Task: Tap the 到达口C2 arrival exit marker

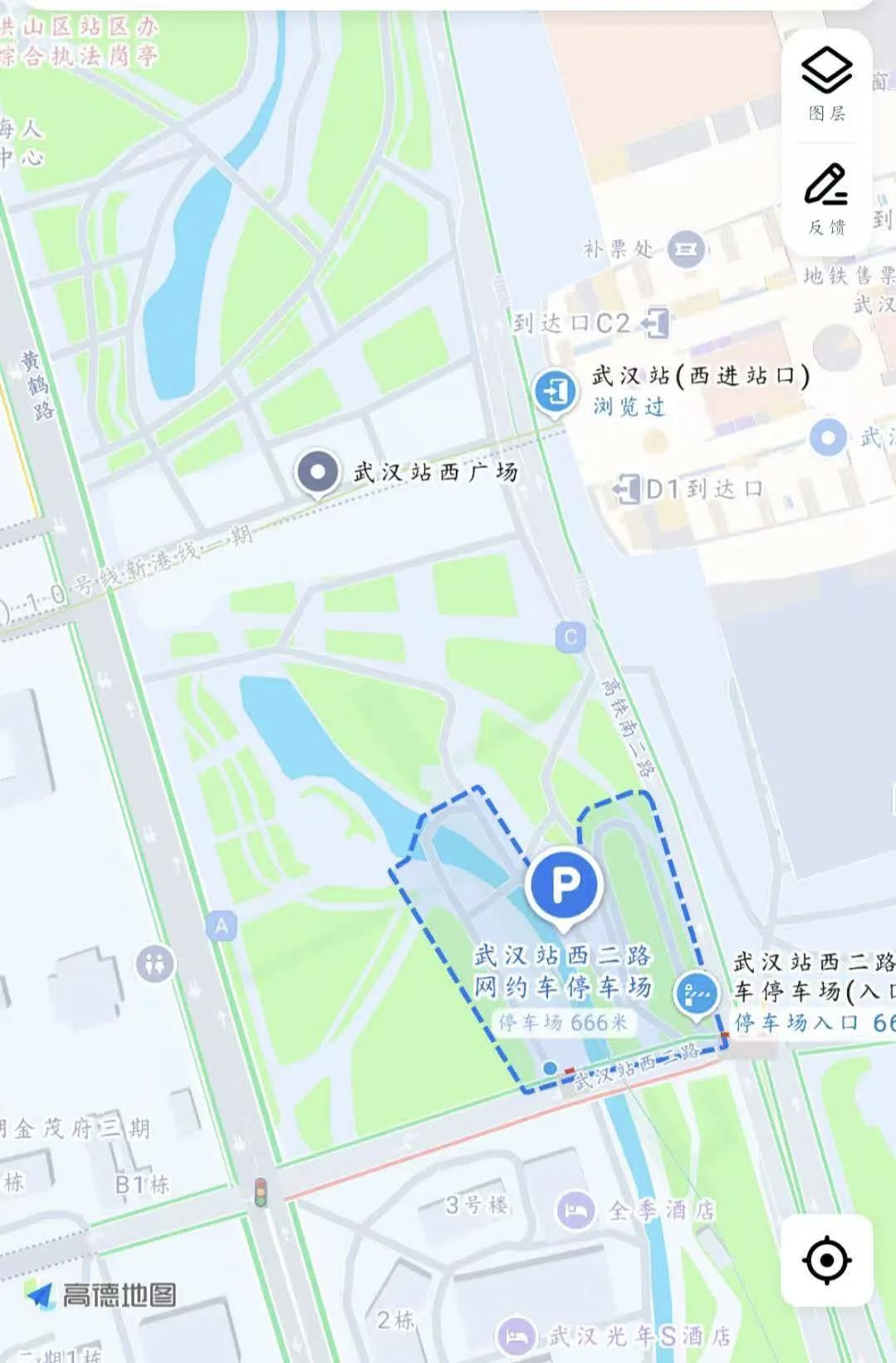Action: pyautogui.click(x=656, y=322)
